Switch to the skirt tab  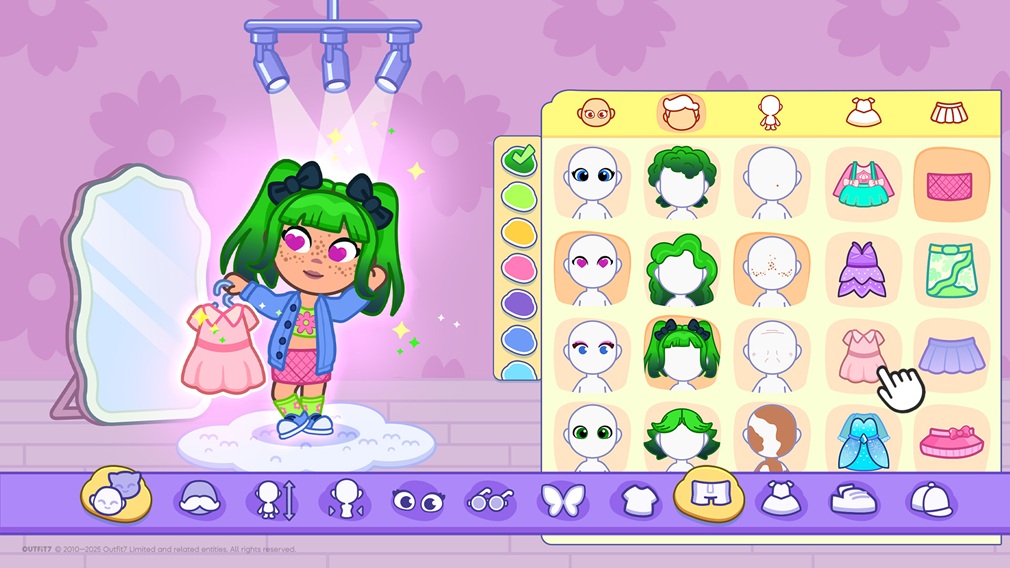click(948, 113)
